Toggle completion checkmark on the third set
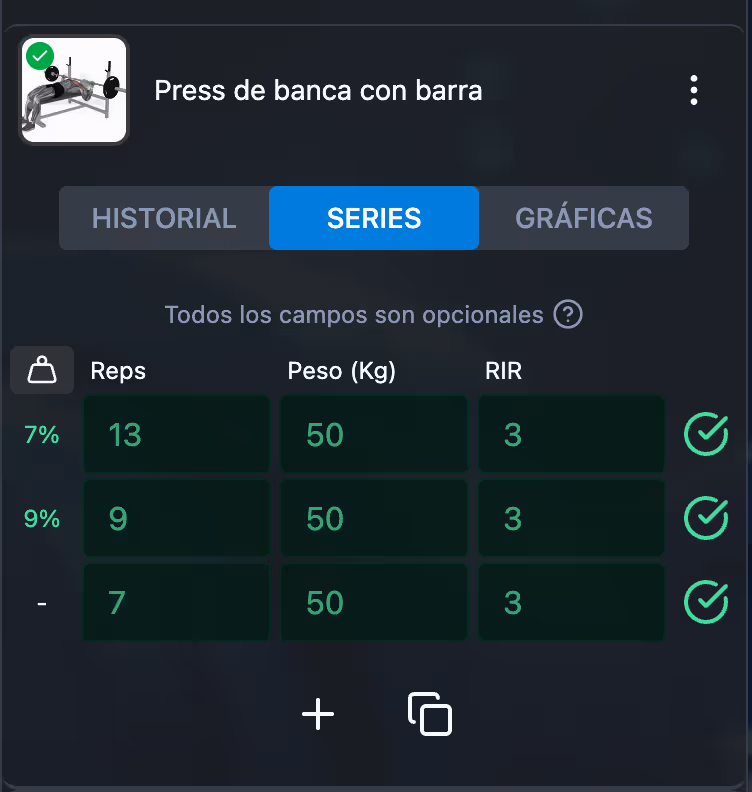This screenshot has height=792, width=752. tap(706, 602)
